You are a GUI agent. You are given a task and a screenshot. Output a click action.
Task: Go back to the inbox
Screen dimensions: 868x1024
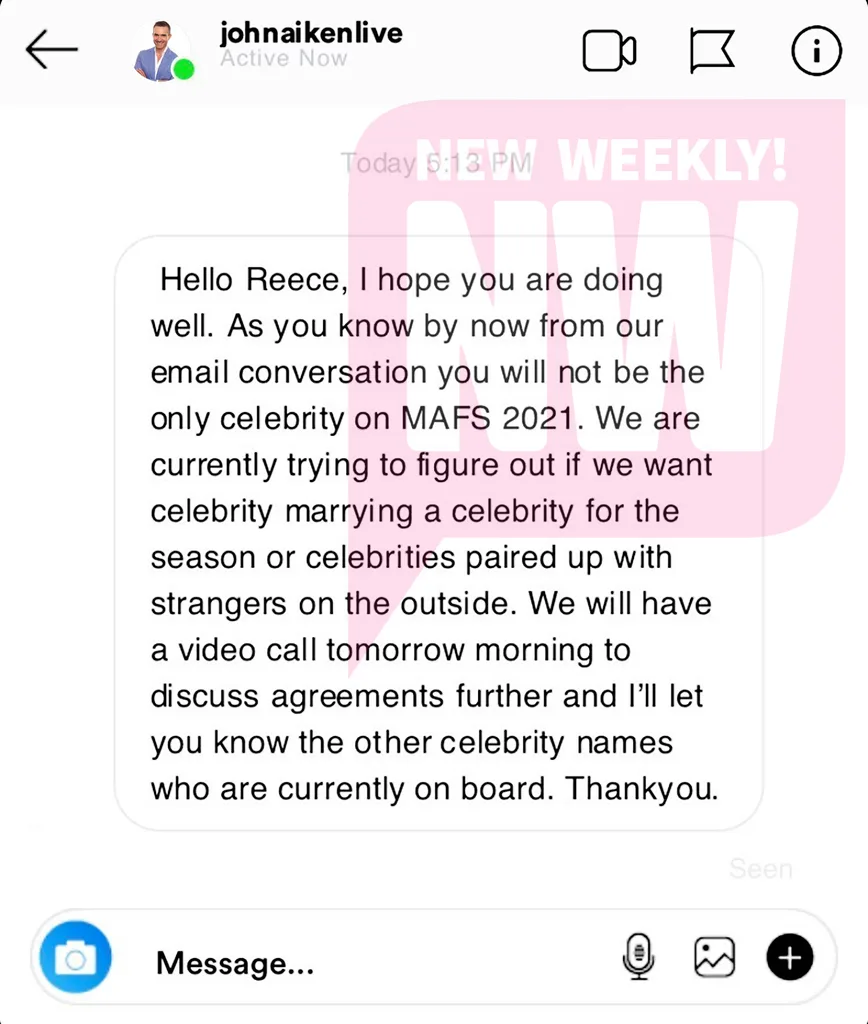click(52, 50)
